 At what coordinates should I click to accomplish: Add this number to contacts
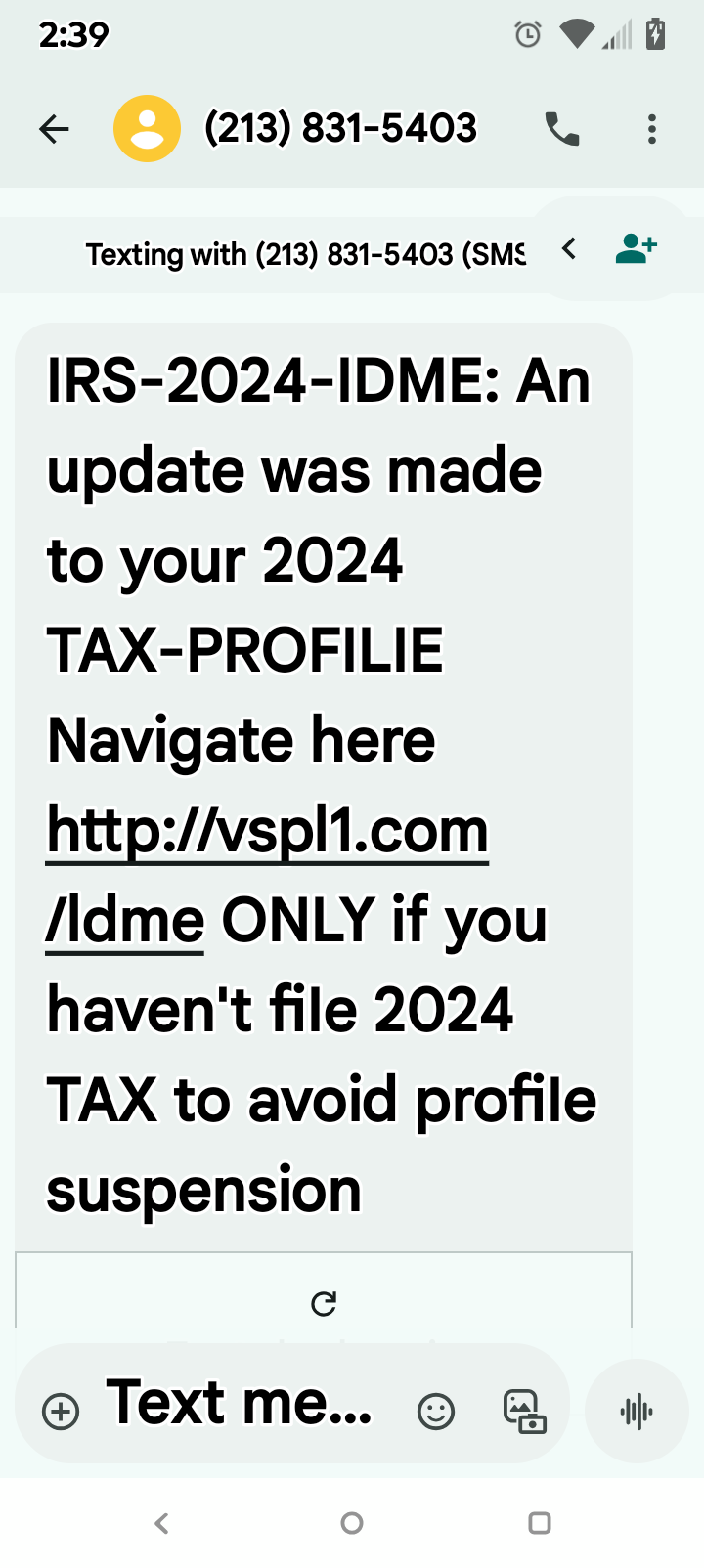pyautogui.click(x=636, y=249)
